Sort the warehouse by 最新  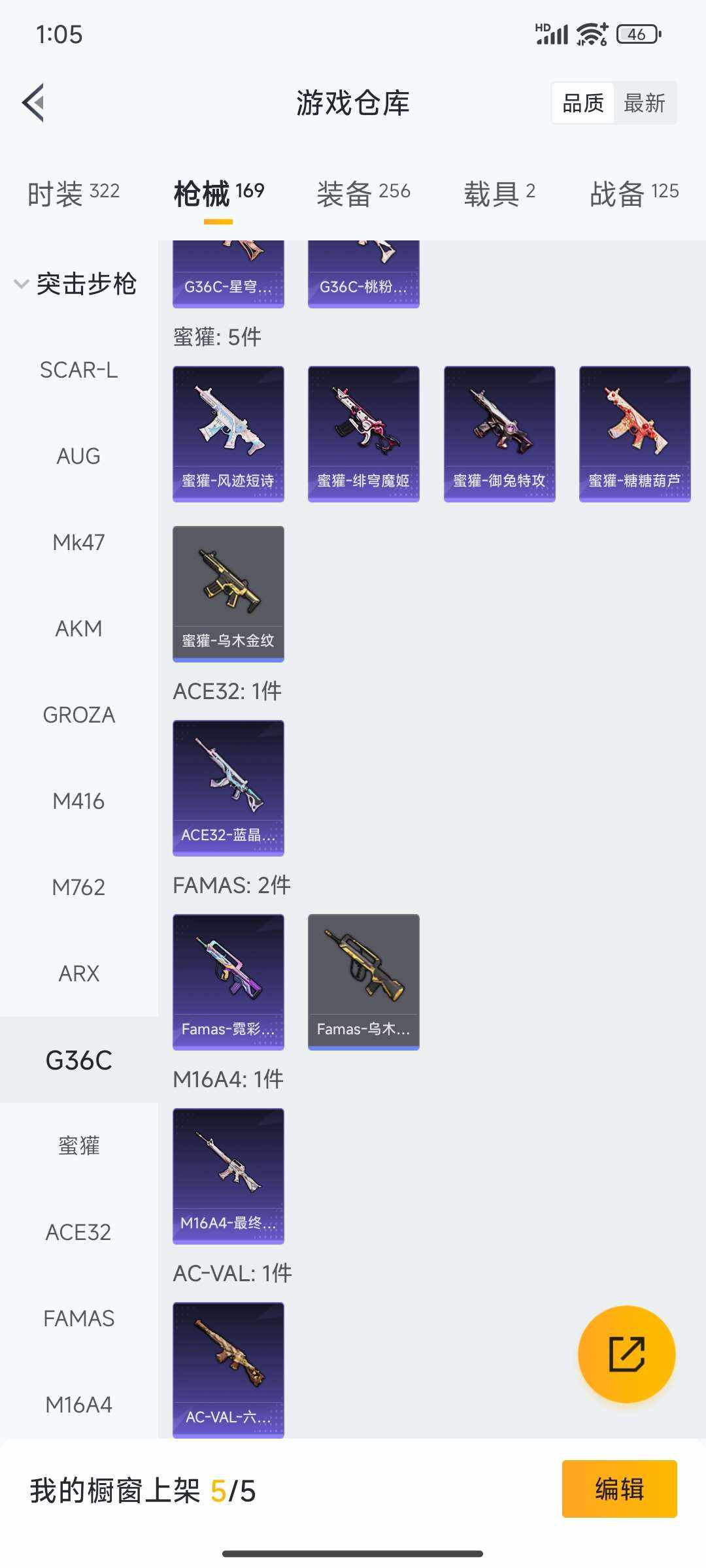[644, 103]
